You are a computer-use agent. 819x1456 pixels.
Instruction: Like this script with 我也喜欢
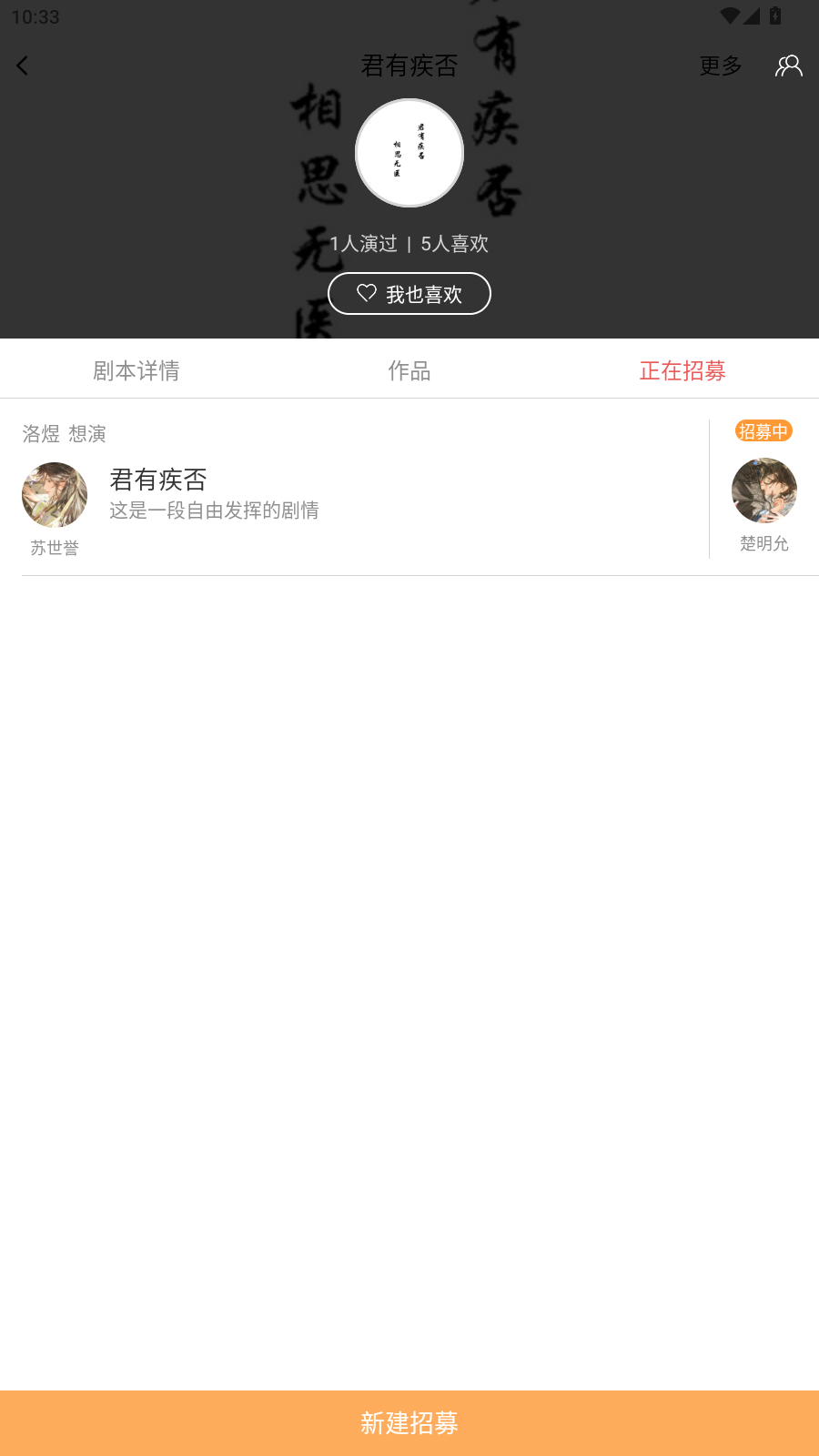coord(409,294)
